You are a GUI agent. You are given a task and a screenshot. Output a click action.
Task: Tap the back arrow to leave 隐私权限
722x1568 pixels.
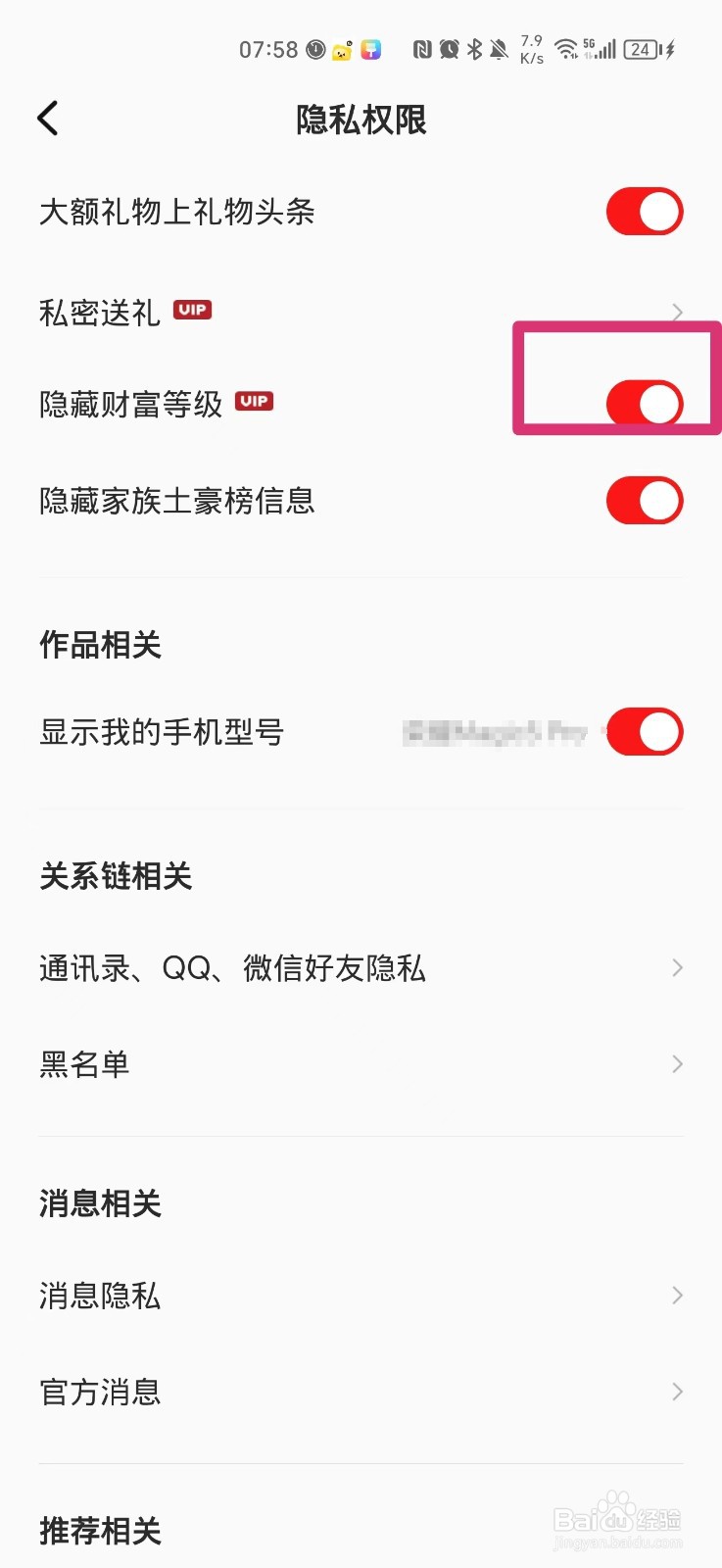[47, 118]
